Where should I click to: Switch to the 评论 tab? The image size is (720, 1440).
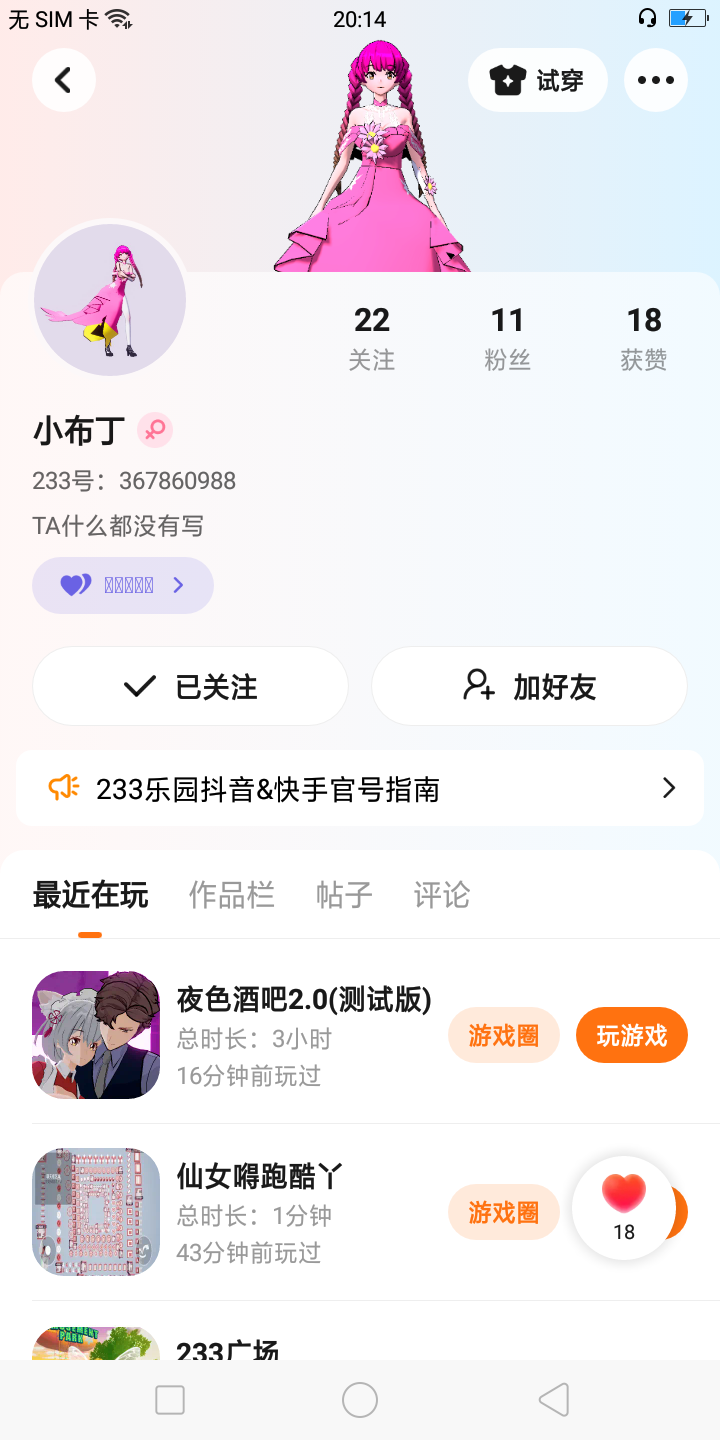(441, 895)
